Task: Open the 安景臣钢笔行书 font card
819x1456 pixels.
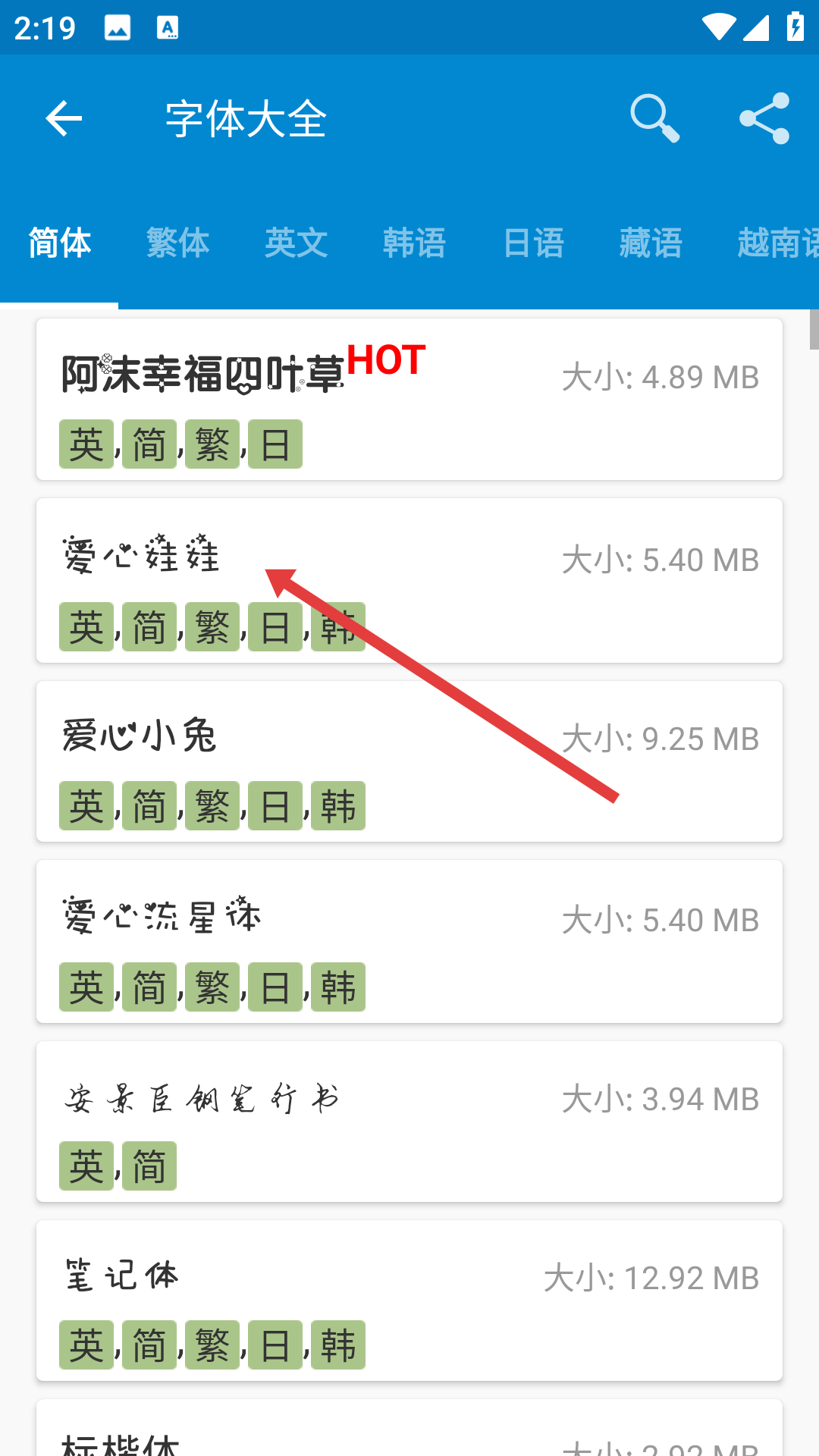Action: click(x=409, y=1122)
